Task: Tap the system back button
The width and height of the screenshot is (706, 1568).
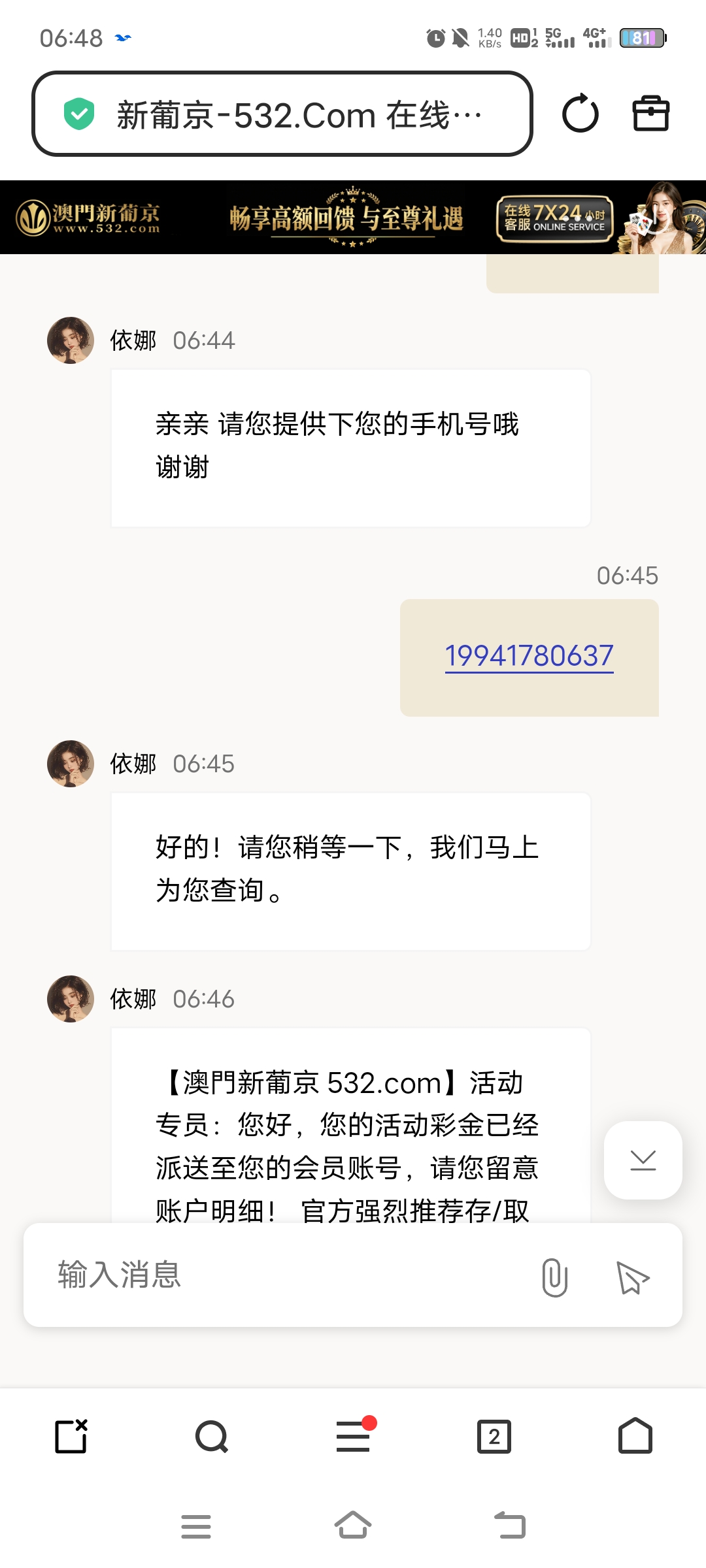Action: click(x=511, y=1526)
